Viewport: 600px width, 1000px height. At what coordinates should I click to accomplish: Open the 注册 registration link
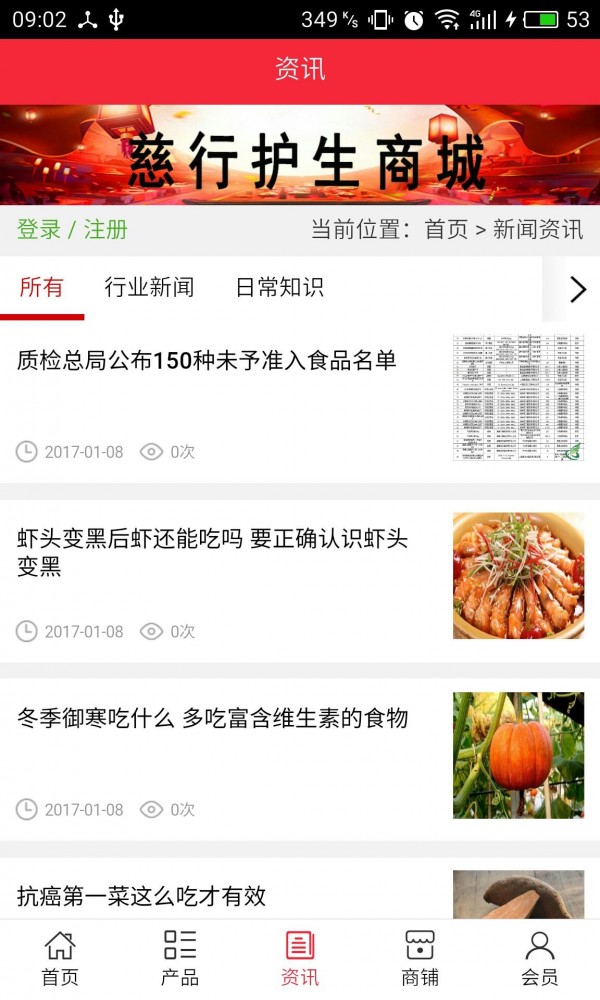click(x=105, y=229)
